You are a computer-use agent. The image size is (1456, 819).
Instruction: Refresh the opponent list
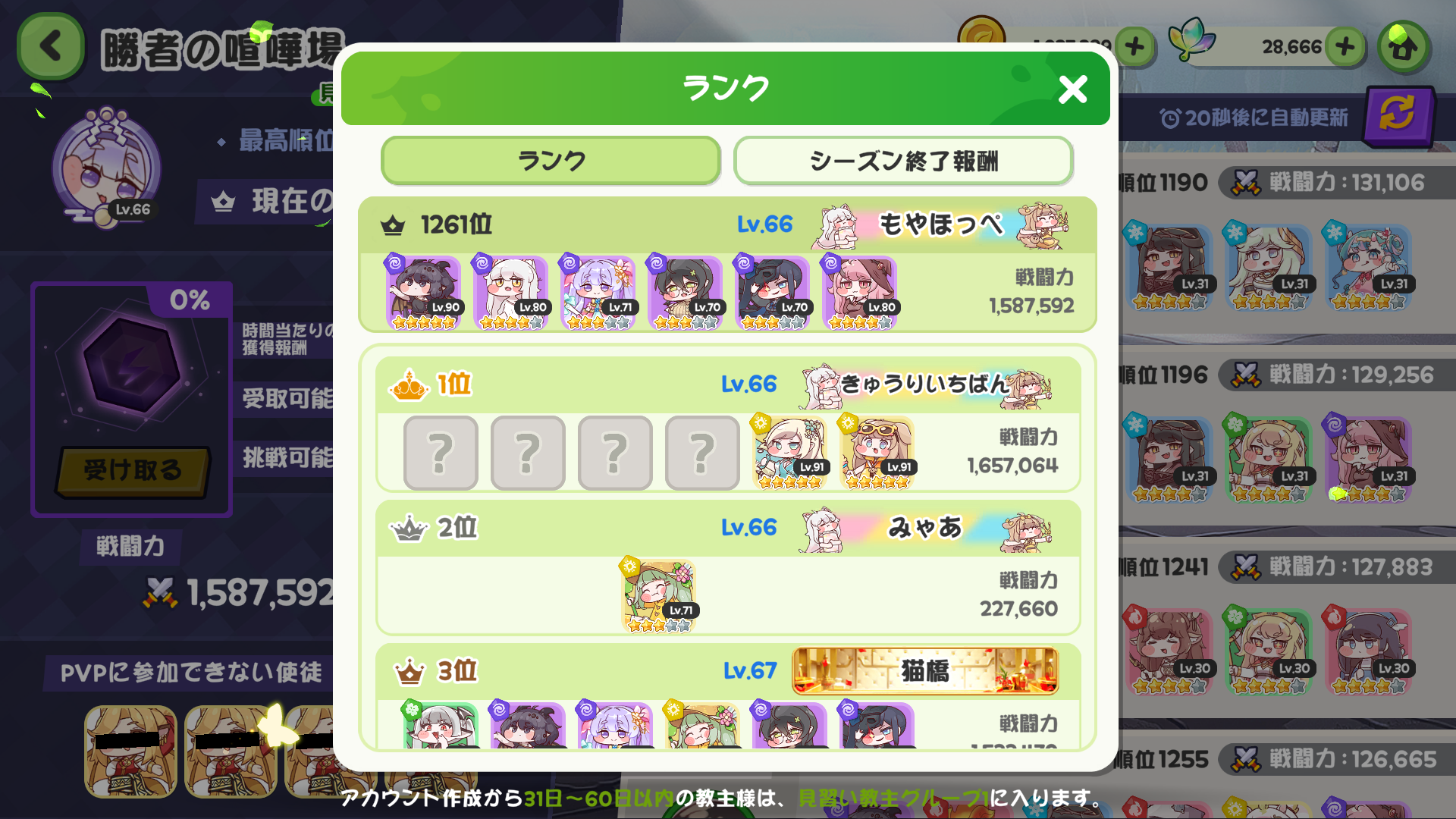pos(1397,116)
